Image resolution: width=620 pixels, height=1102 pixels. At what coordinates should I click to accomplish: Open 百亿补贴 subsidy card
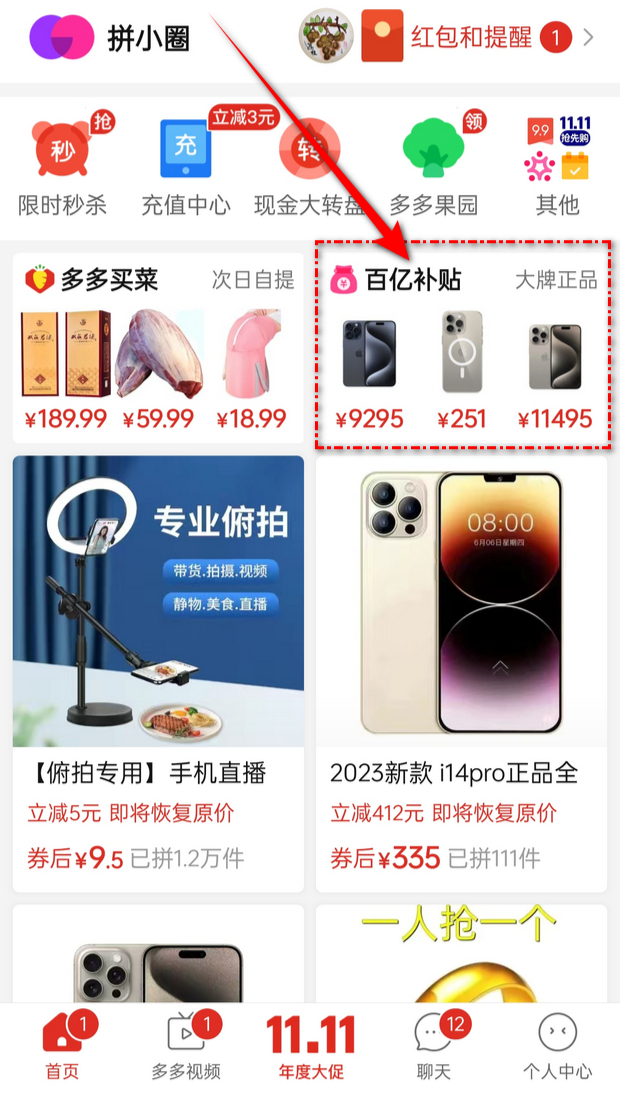463,348
